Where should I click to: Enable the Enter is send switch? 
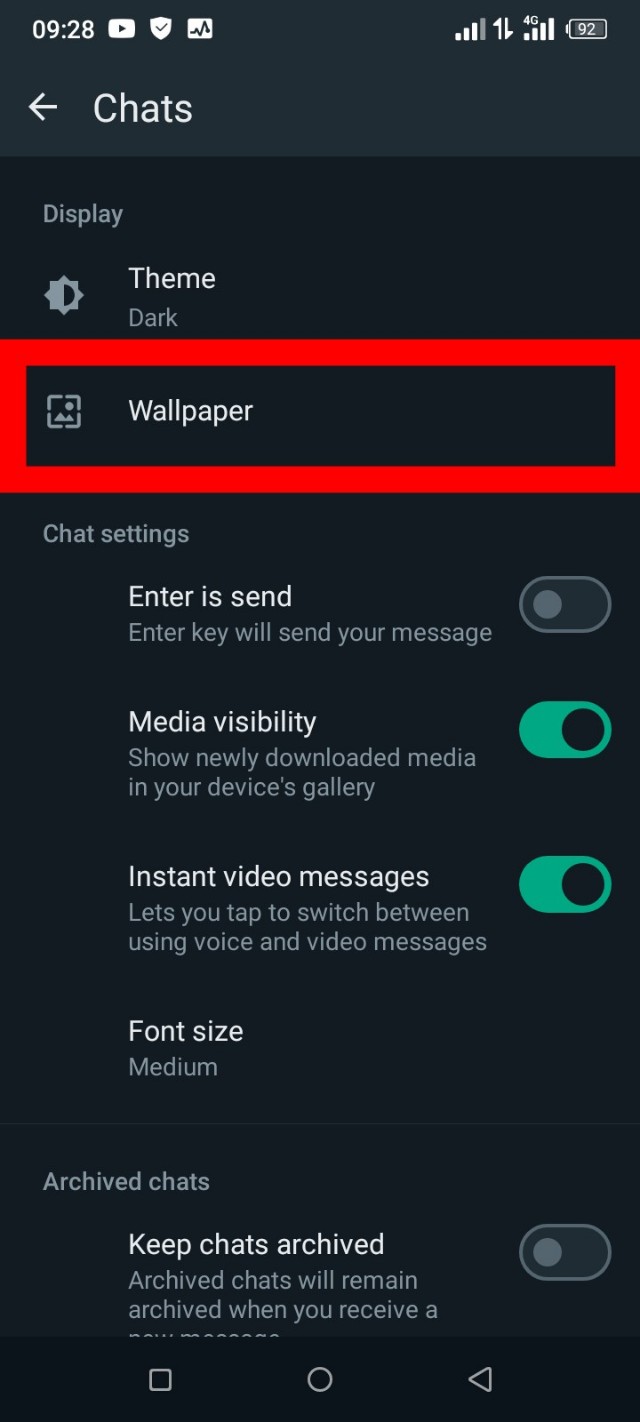564,604
